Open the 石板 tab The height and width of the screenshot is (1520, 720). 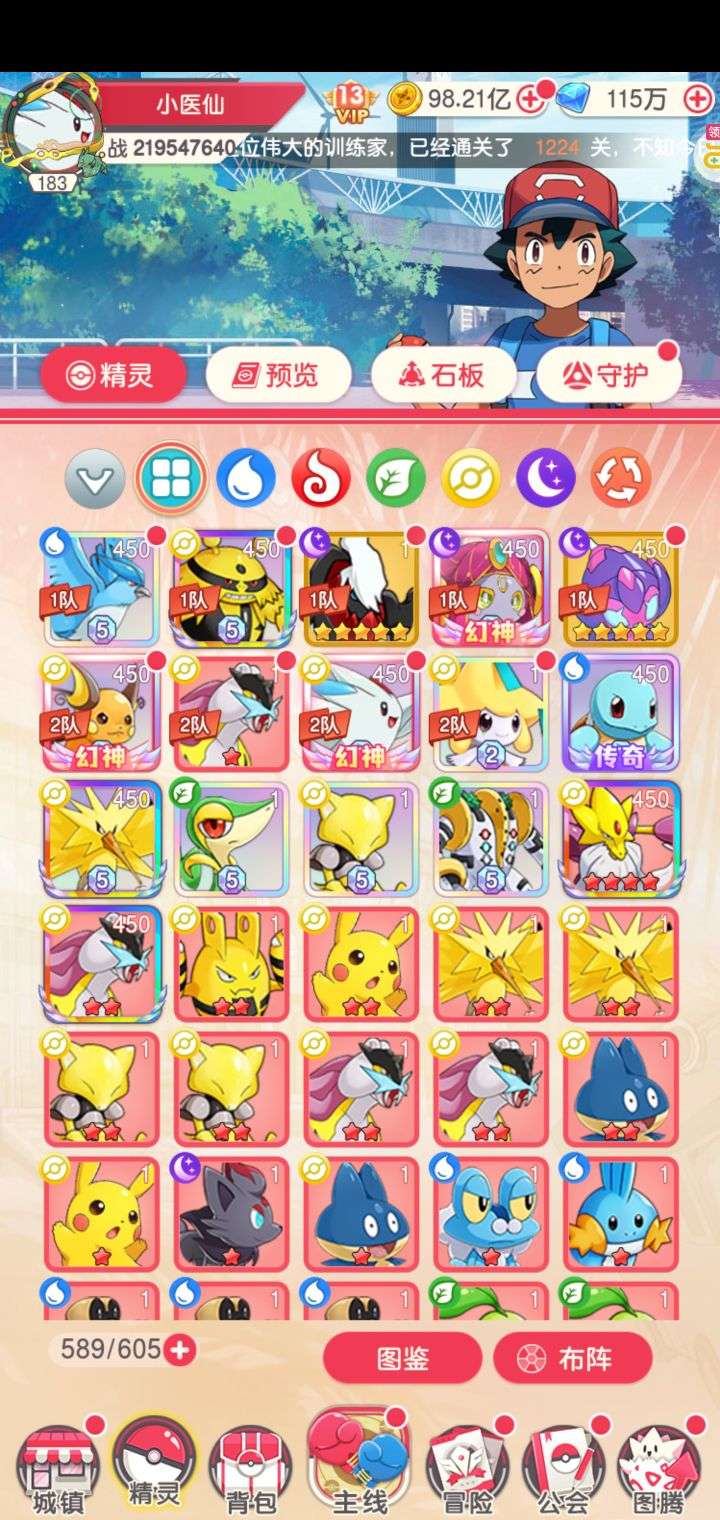click(443, 375)
